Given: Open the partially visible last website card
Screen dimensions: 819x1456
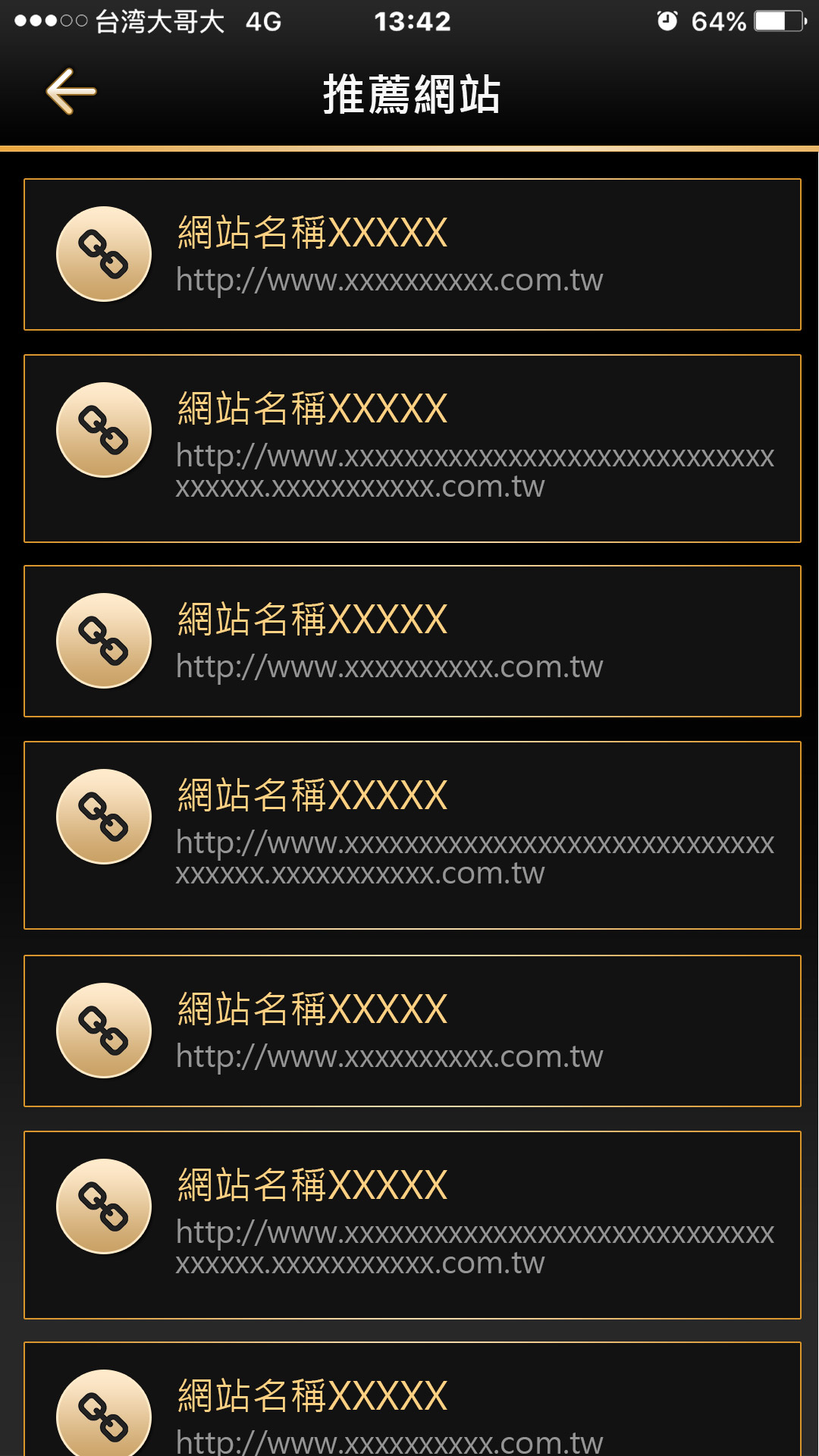Looking at the screenshot, I should [x=412, y=1403].
